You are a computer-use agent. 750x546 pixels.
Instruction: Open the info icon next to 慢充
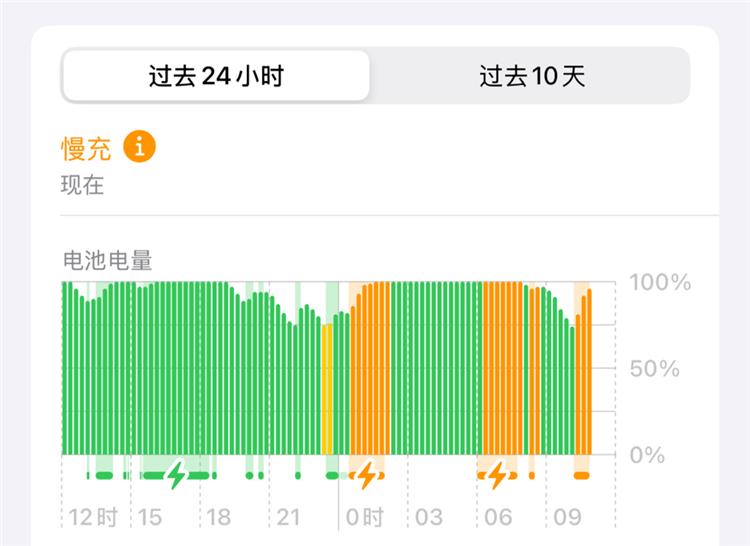tap(140, 146)
